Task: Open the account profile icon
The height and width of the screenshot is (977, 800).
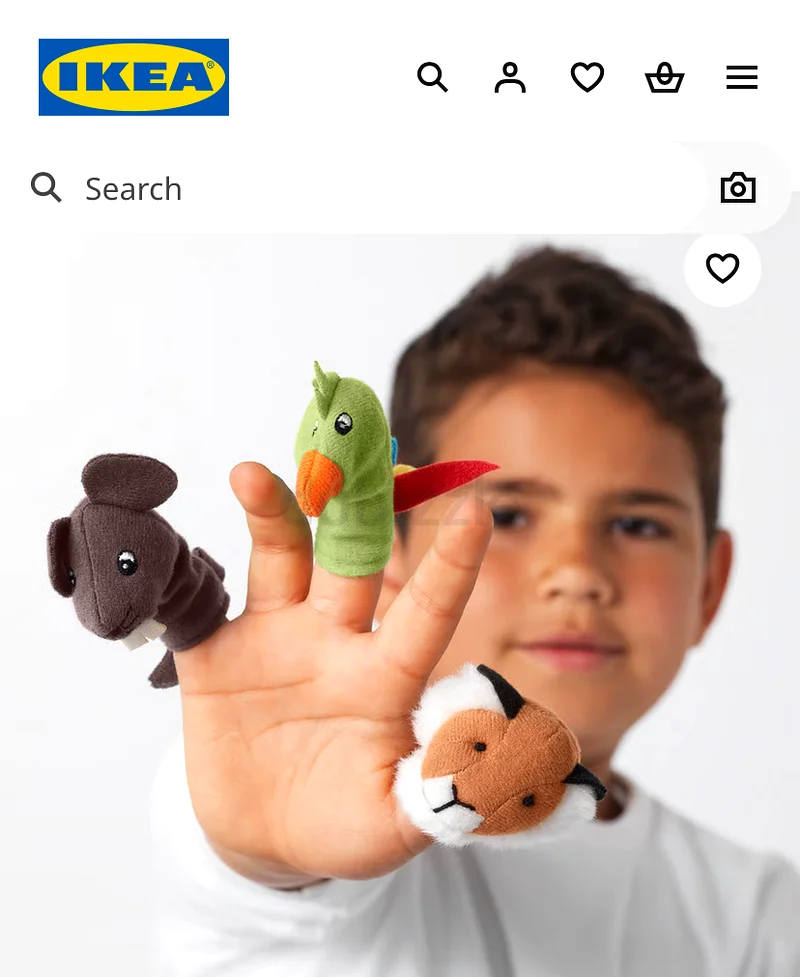Action: pyautogui.click(x=510, y=77)
